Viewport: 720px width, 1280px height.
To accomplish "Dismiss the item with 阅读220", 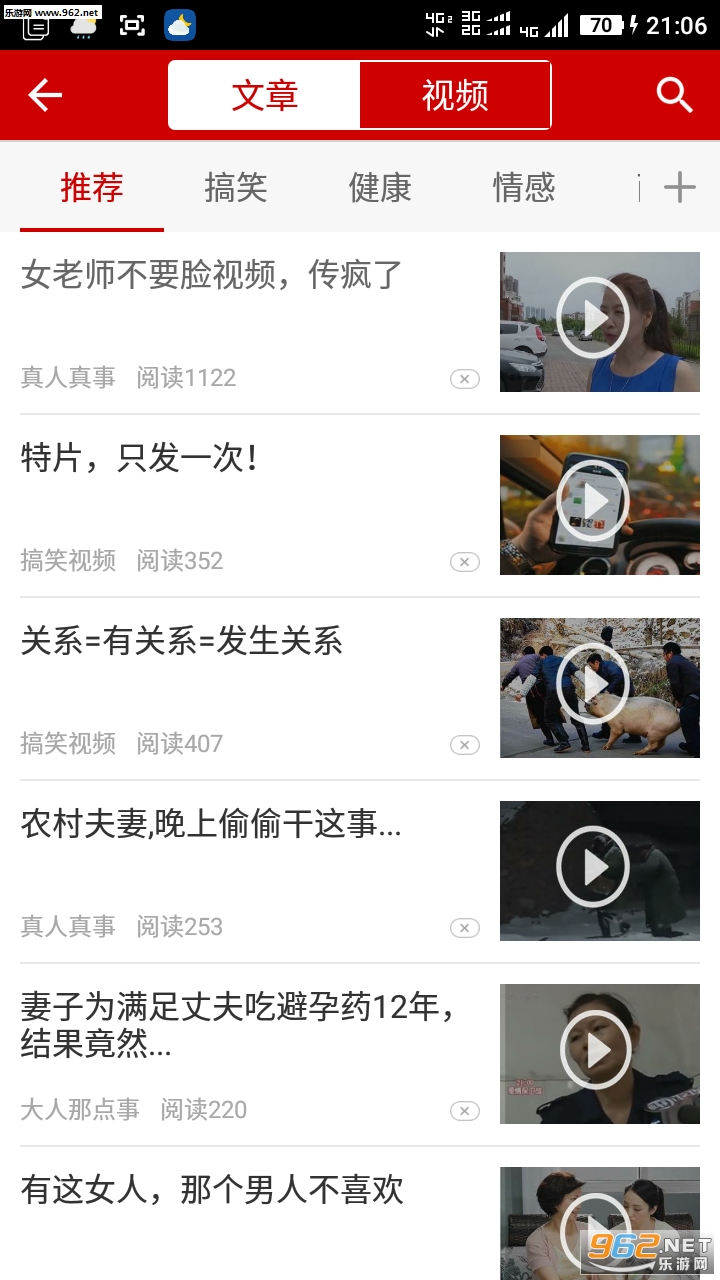I will 464,1111.
